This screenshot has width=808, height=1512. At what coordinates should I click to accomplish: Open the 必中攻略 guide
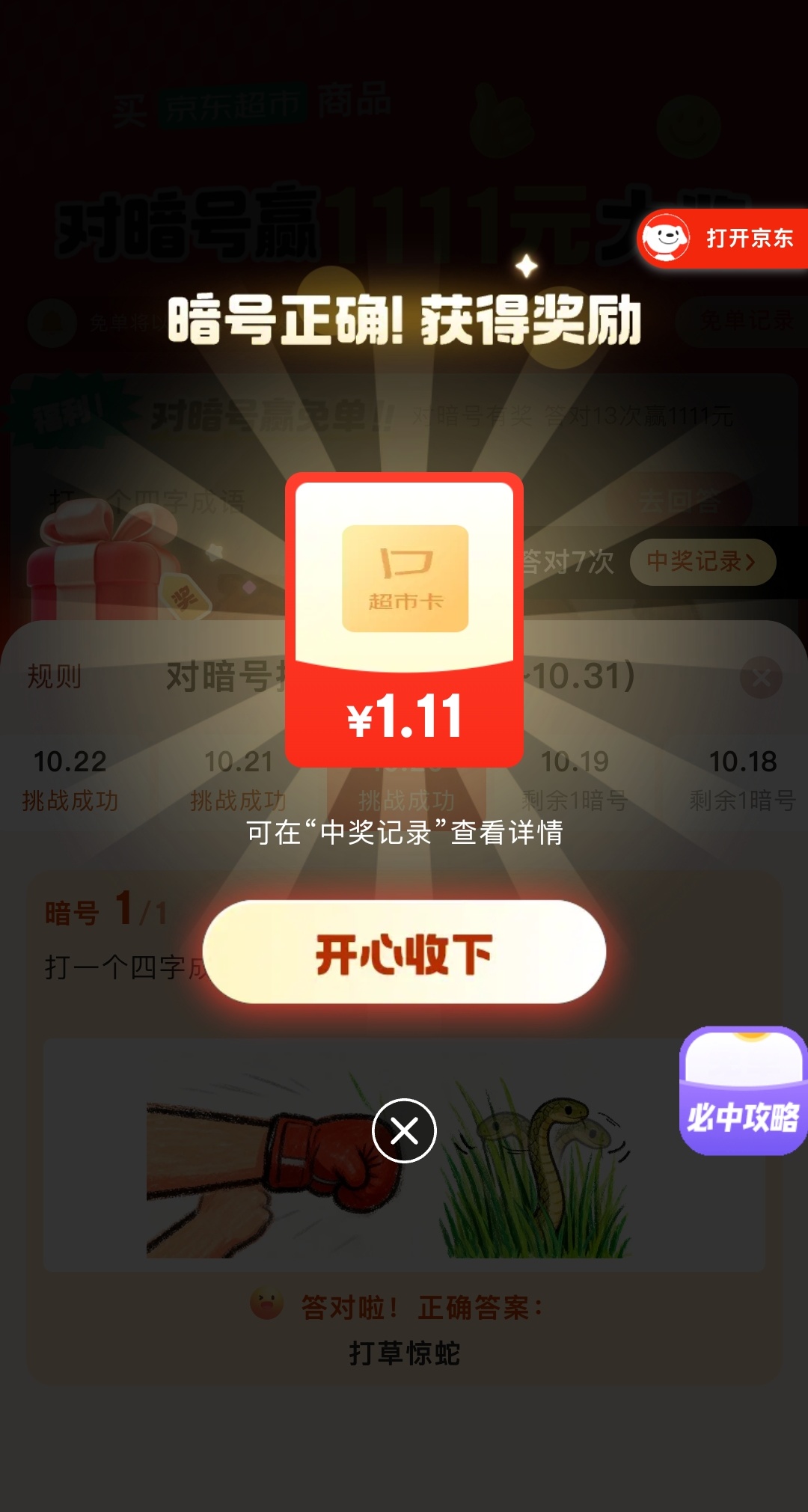[x=743, y=1092]
